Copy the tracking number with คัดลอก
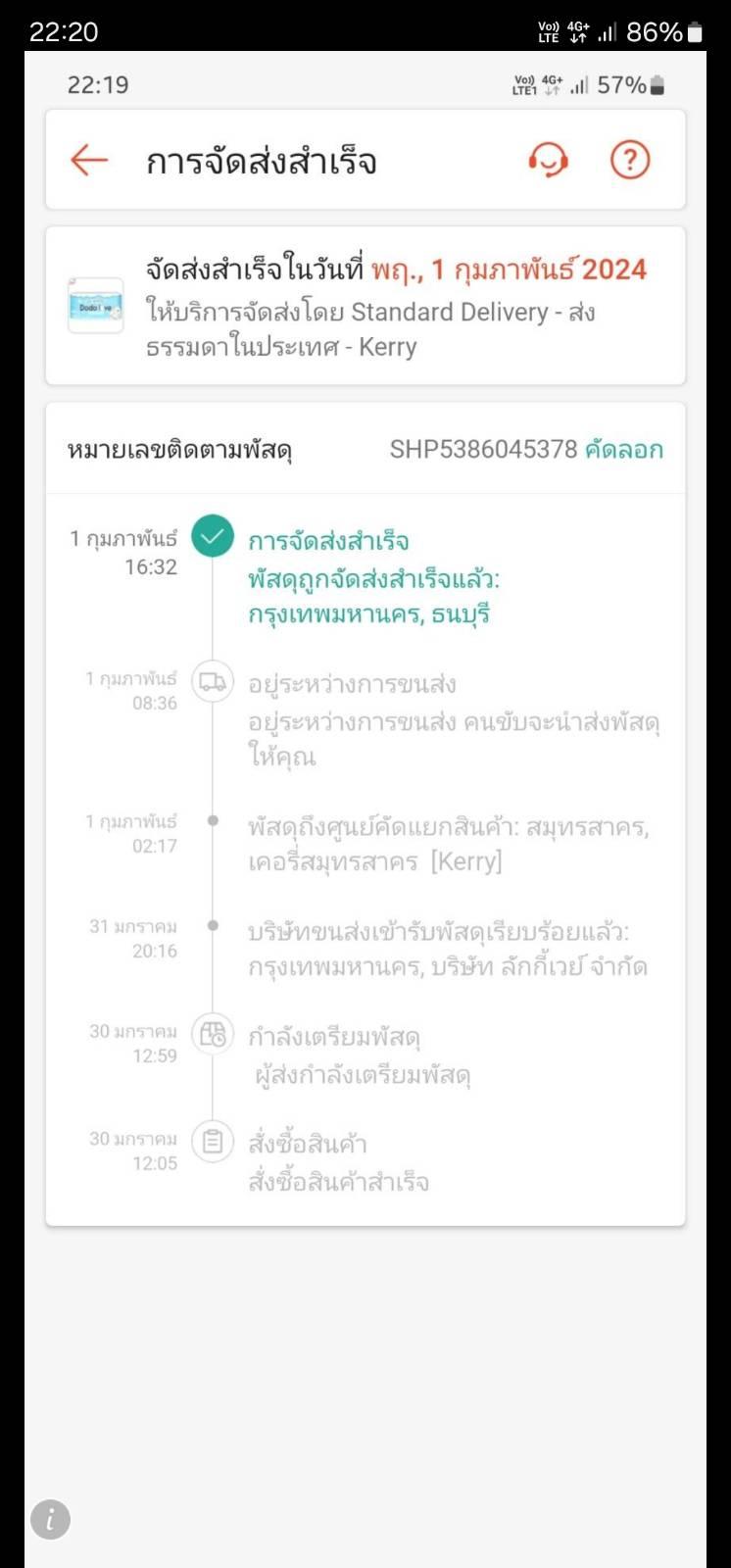The width and height of the screenshot is (731, 1568). click(624, 450)
